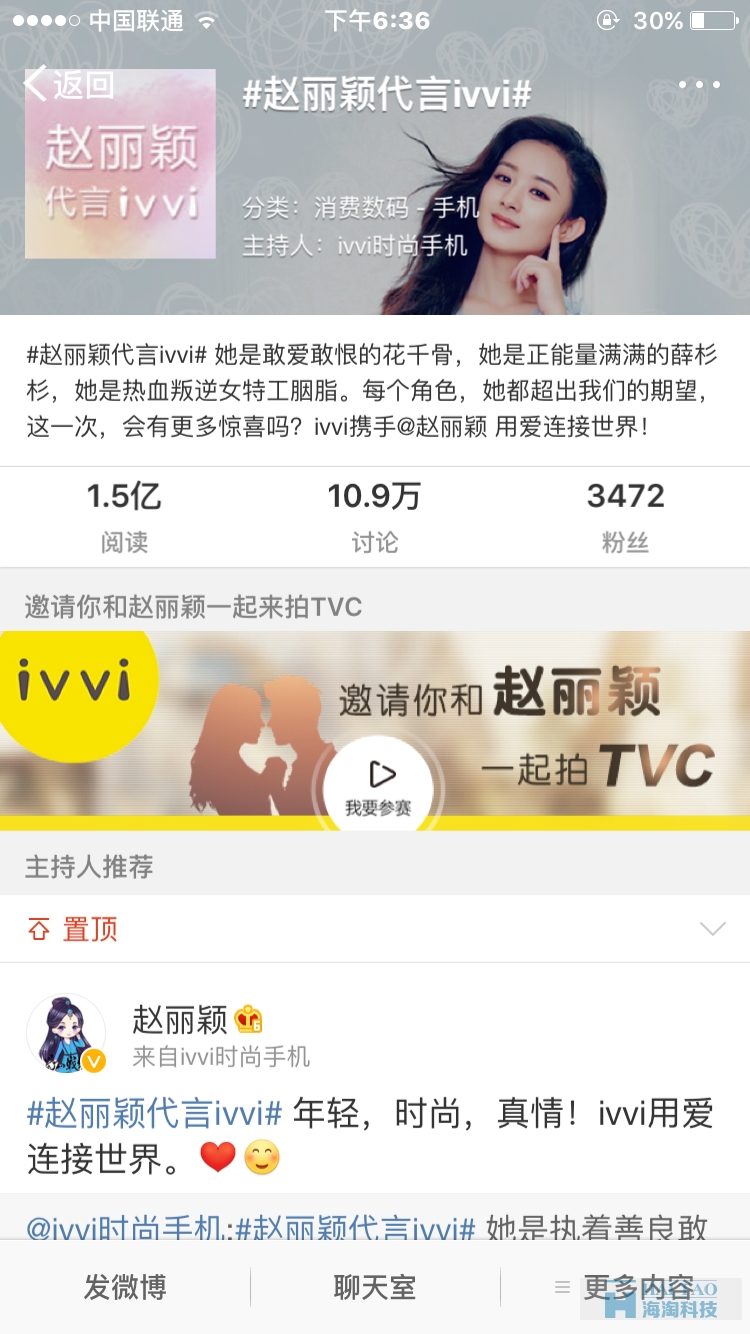Go back with the 返回 button

coord(68,85)
